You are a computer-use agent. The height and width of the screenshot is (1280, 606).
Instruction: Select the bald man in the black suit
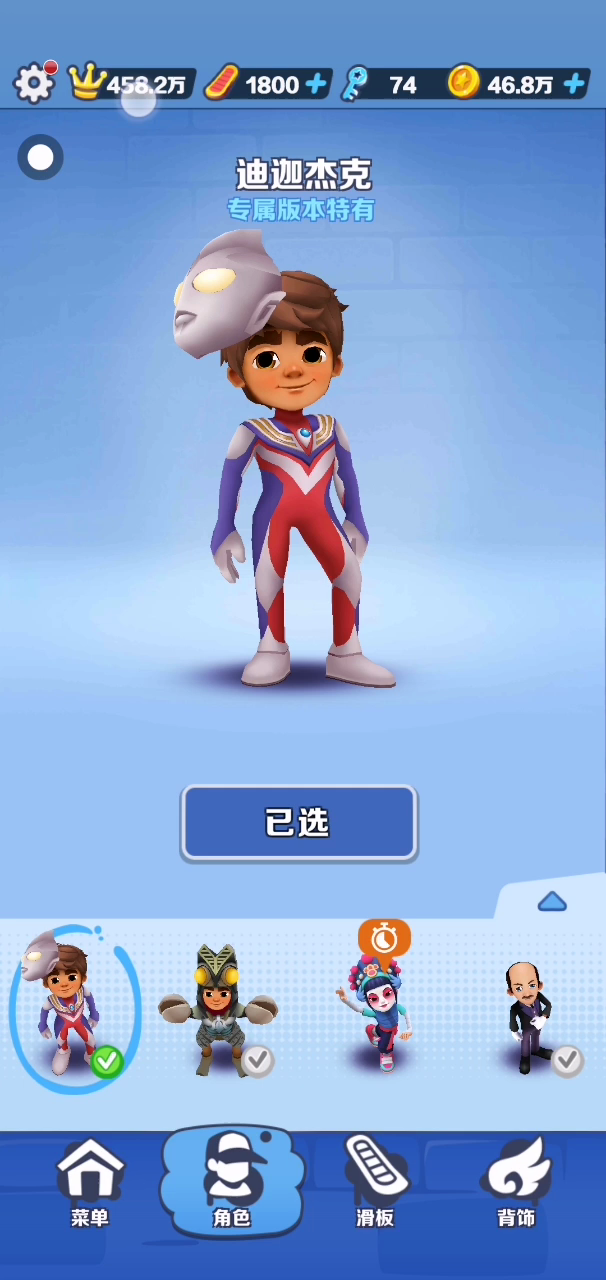click(x=528, y=1016)
